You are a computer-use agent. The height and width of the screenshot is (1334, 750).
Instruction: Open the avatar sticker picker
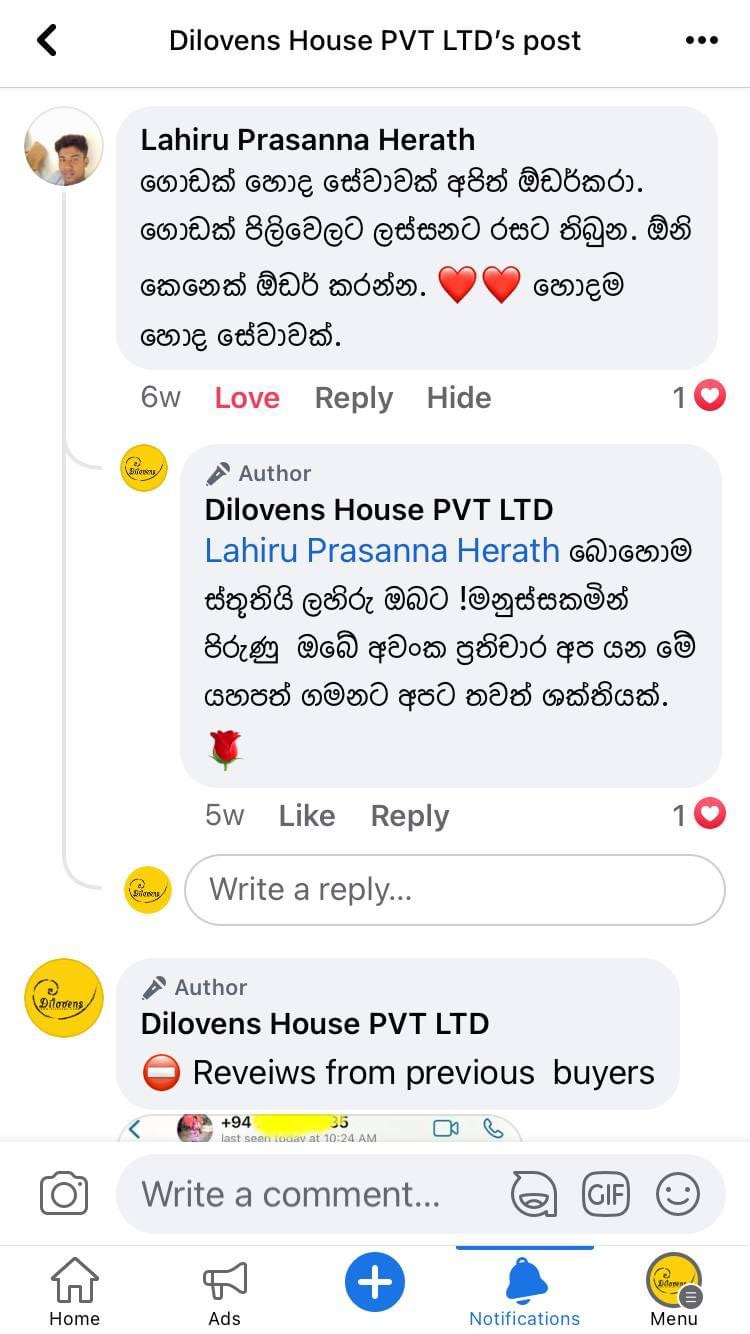pyautogui.click(x=533, y=1194)
